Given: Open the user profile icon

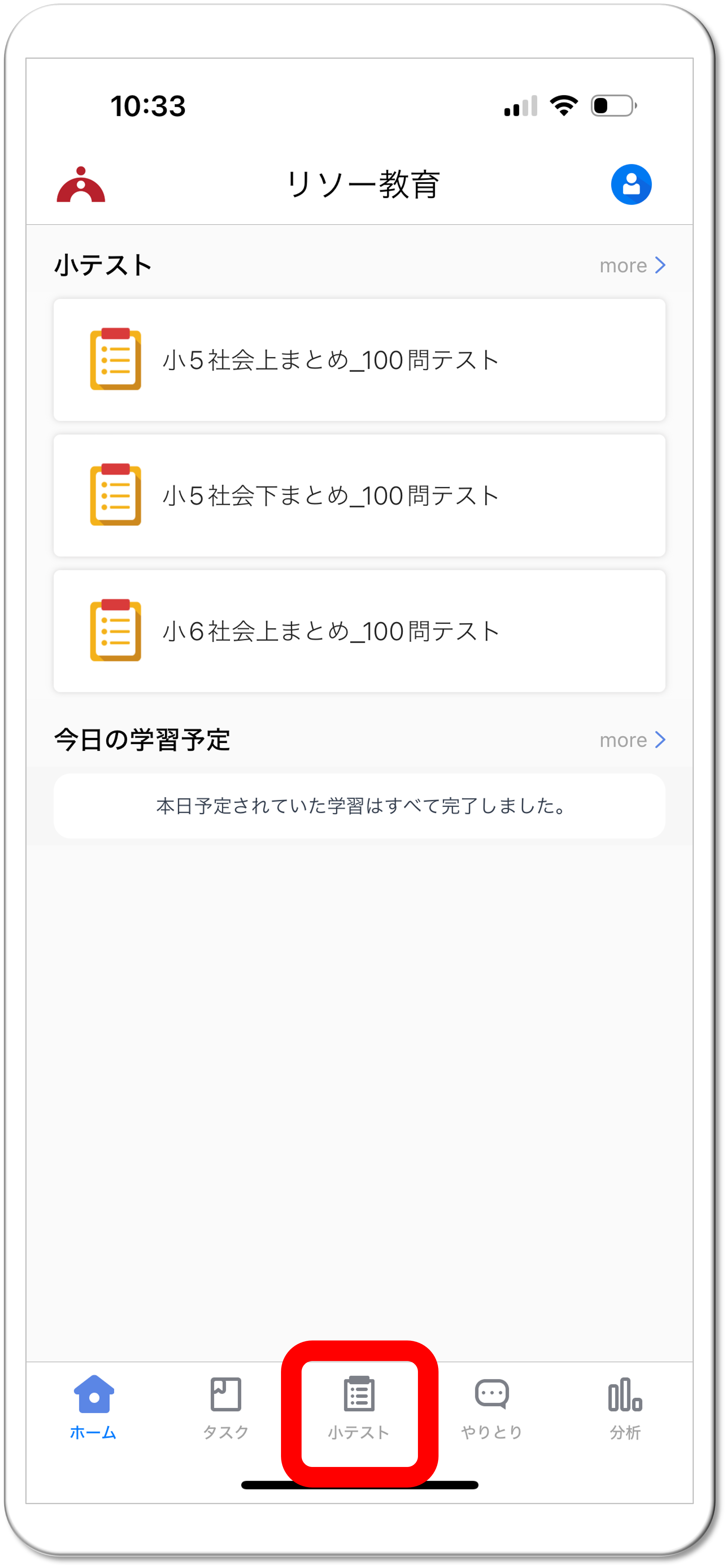Looking at the screenshot, I should 631,184.
